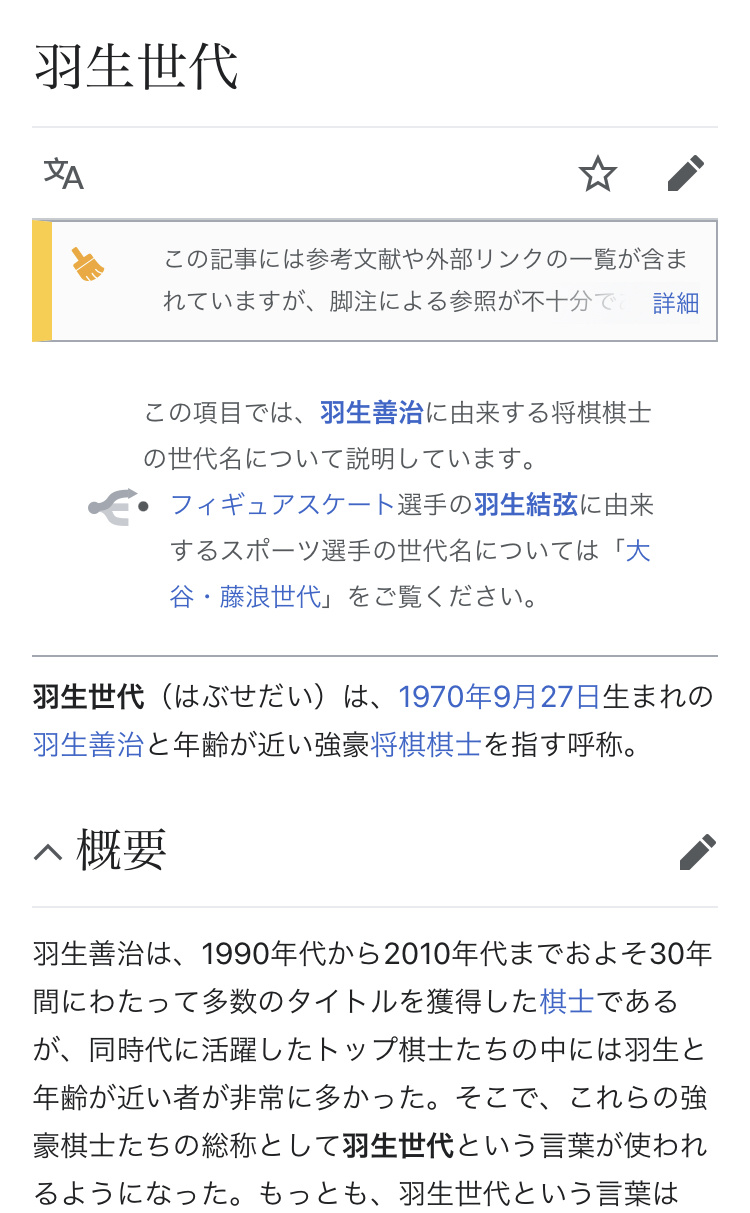This screenshot has width=750, height=1213.
Task: Add this article to the watchlist via the star
Action: click(x=598, y=174)
